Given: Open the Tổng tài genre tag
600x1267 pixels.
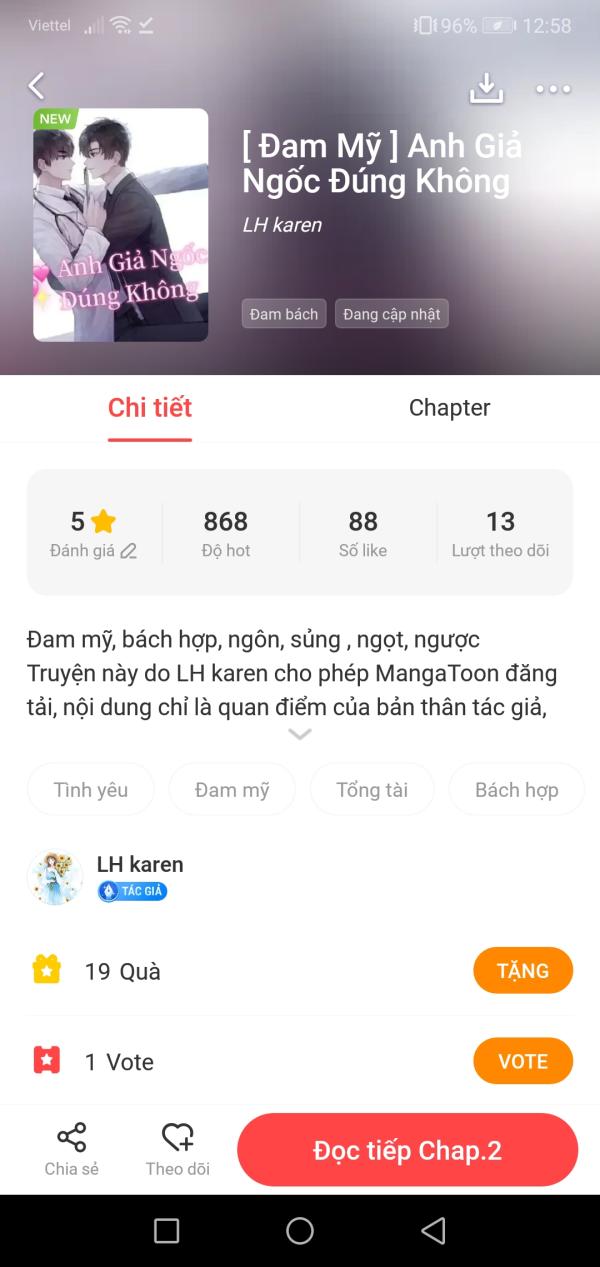Looking at the screenshot, I should pos(372,790).
